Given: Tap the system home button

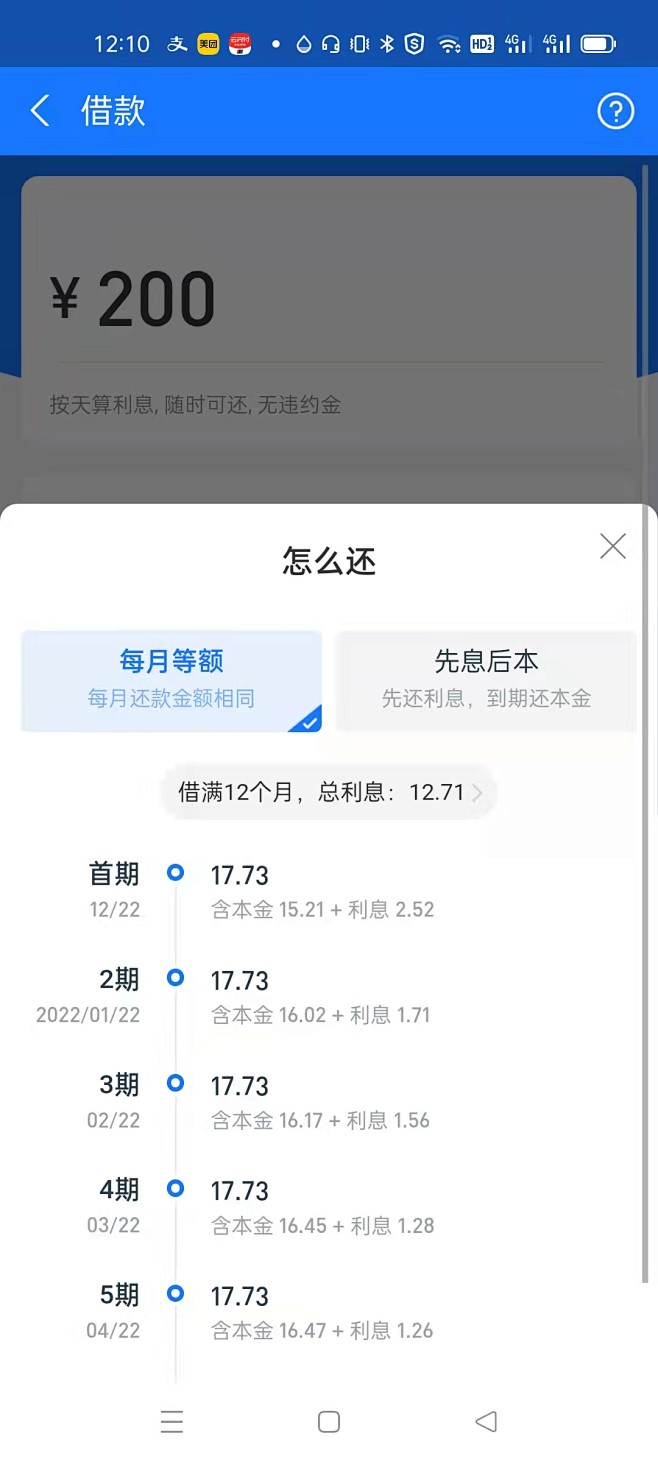Looking at the screenshot, I should [x=329, y=1421].
